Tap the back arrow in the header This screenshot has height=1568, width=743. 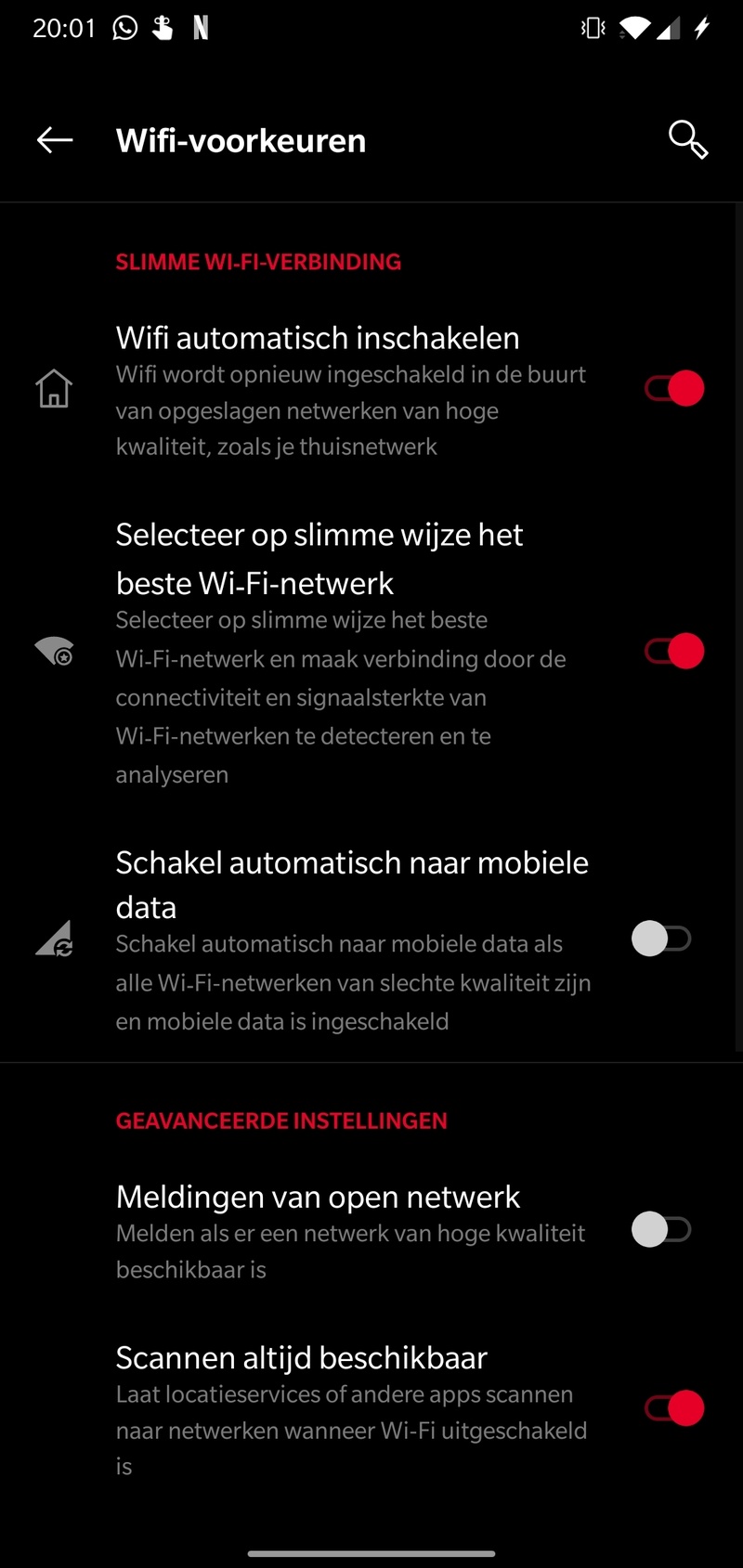[x=54, y=140]
